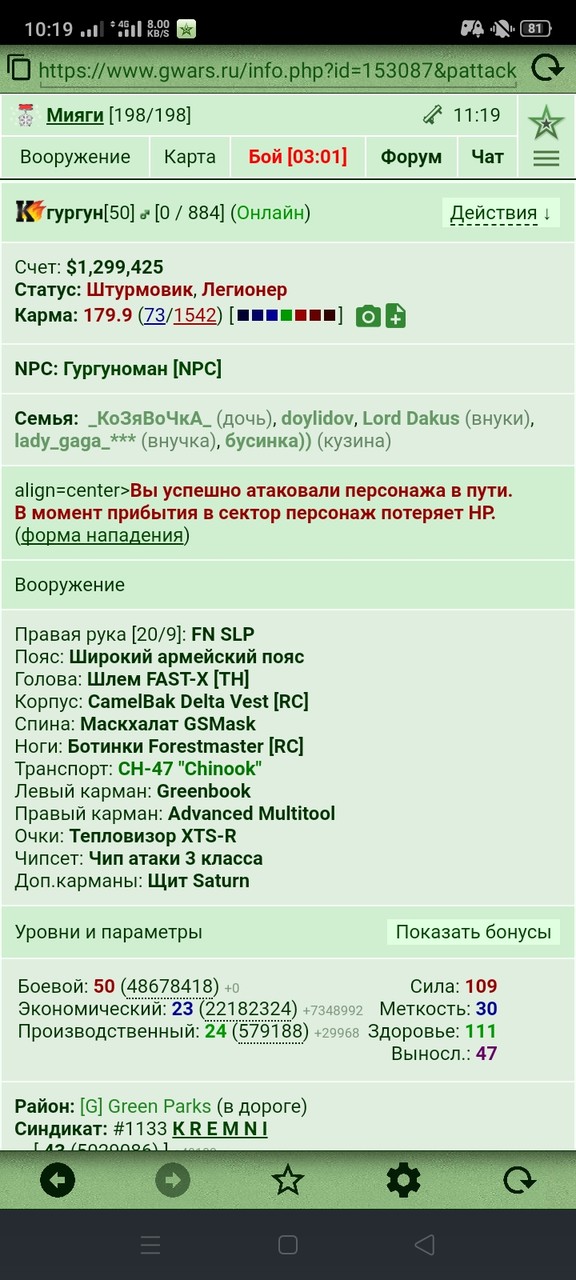Screen dimensions: 576x1280
Task: Go to the Форум tab
Action: click(x=411, y=157)
